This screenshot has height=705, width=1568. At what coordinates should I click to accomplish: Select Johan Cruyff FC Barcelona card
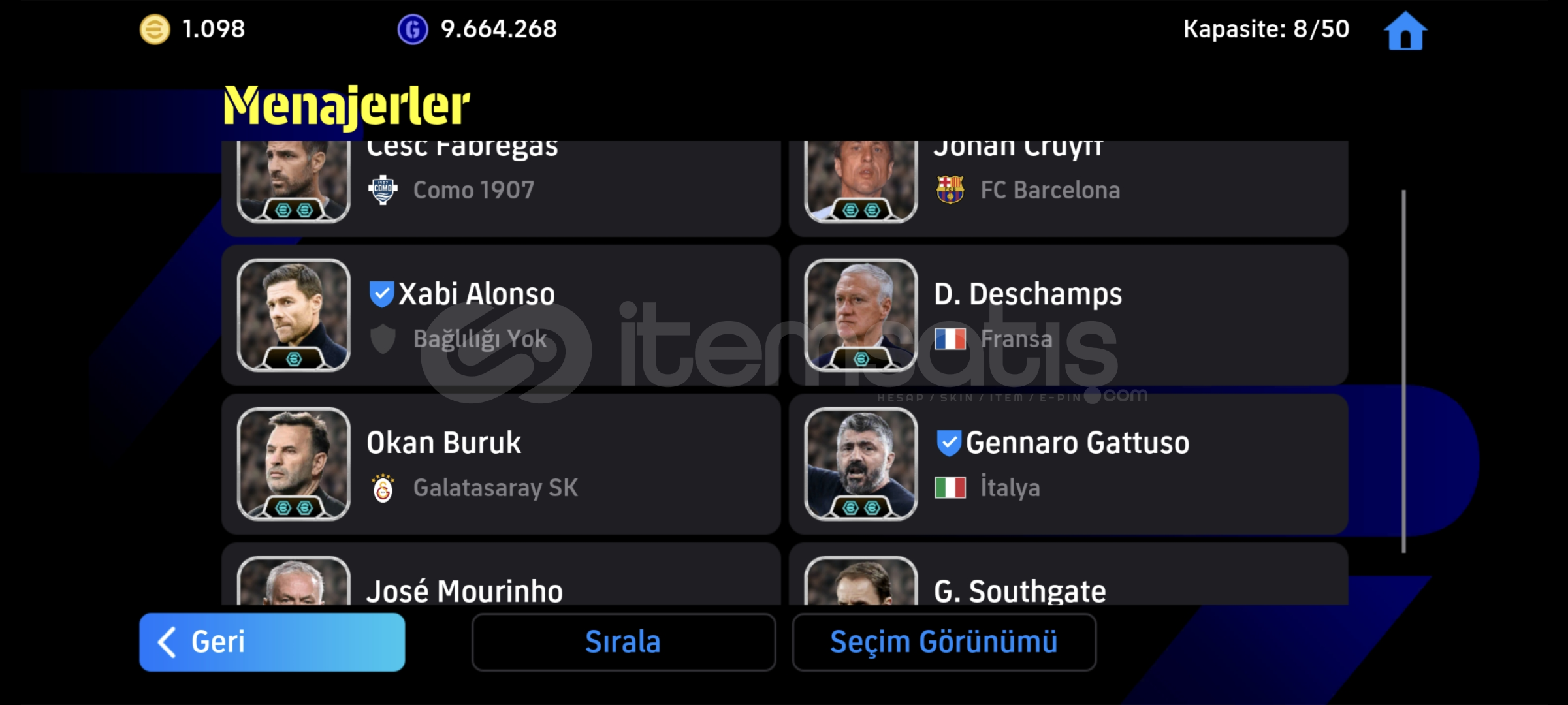1068,188
